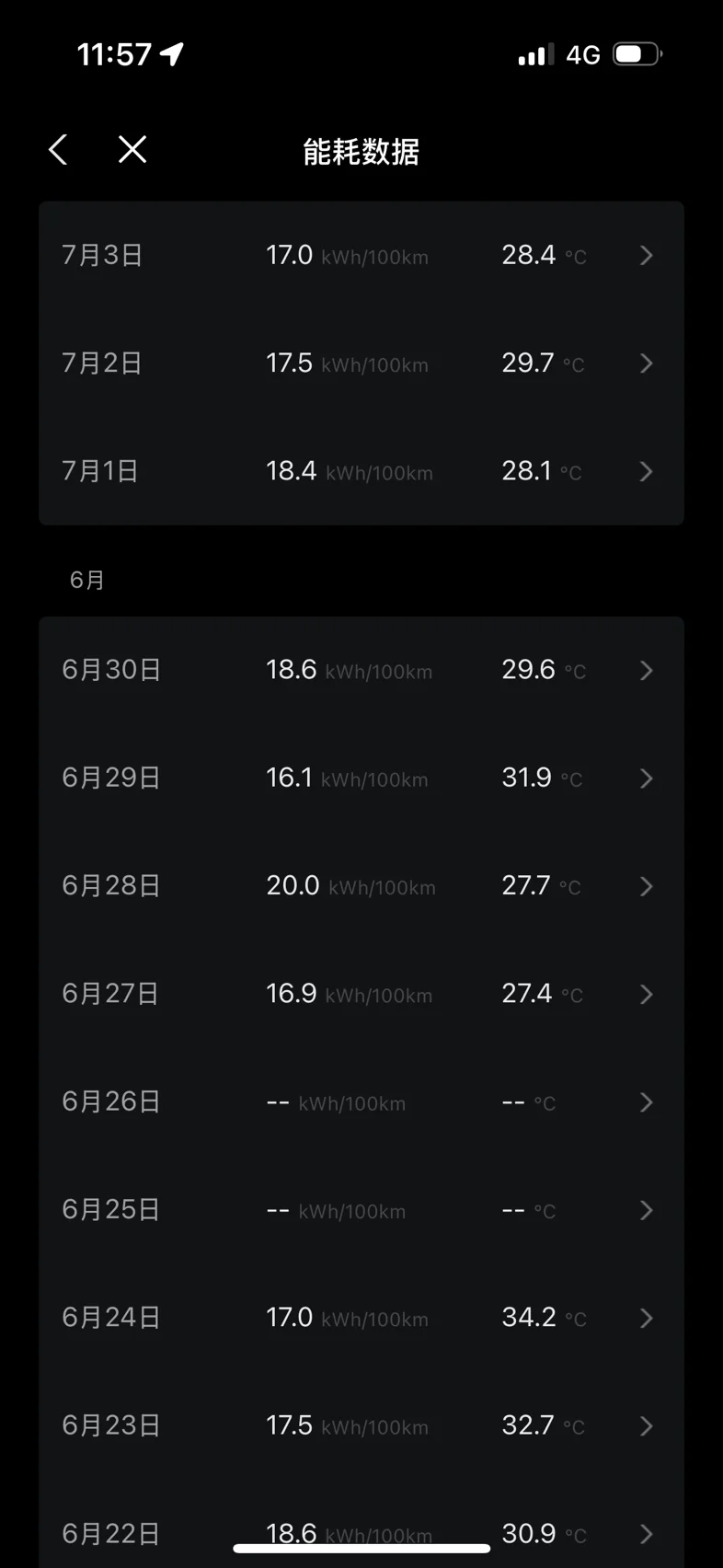The width and height of the screenshot is (723, 1568).
Task: View 6月28日 with 20.0 kWh/100km
Action: pos(361,886)
